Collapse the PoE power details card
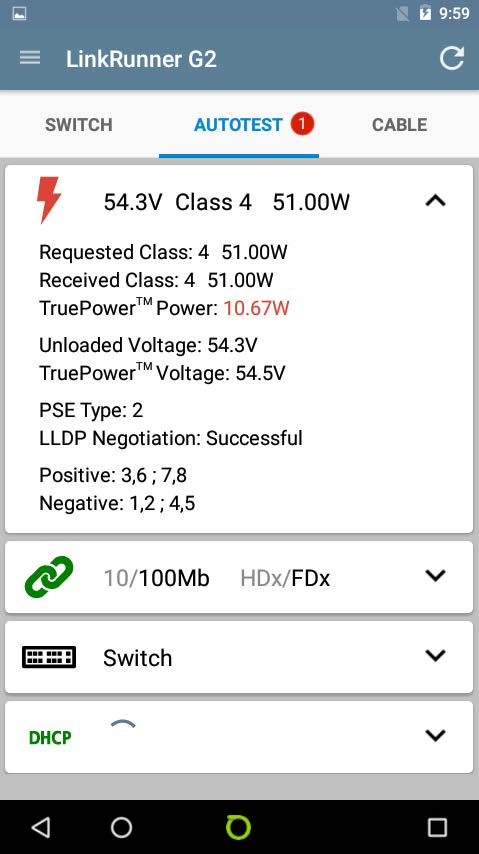The image size is (479, 854). point(435,202)
